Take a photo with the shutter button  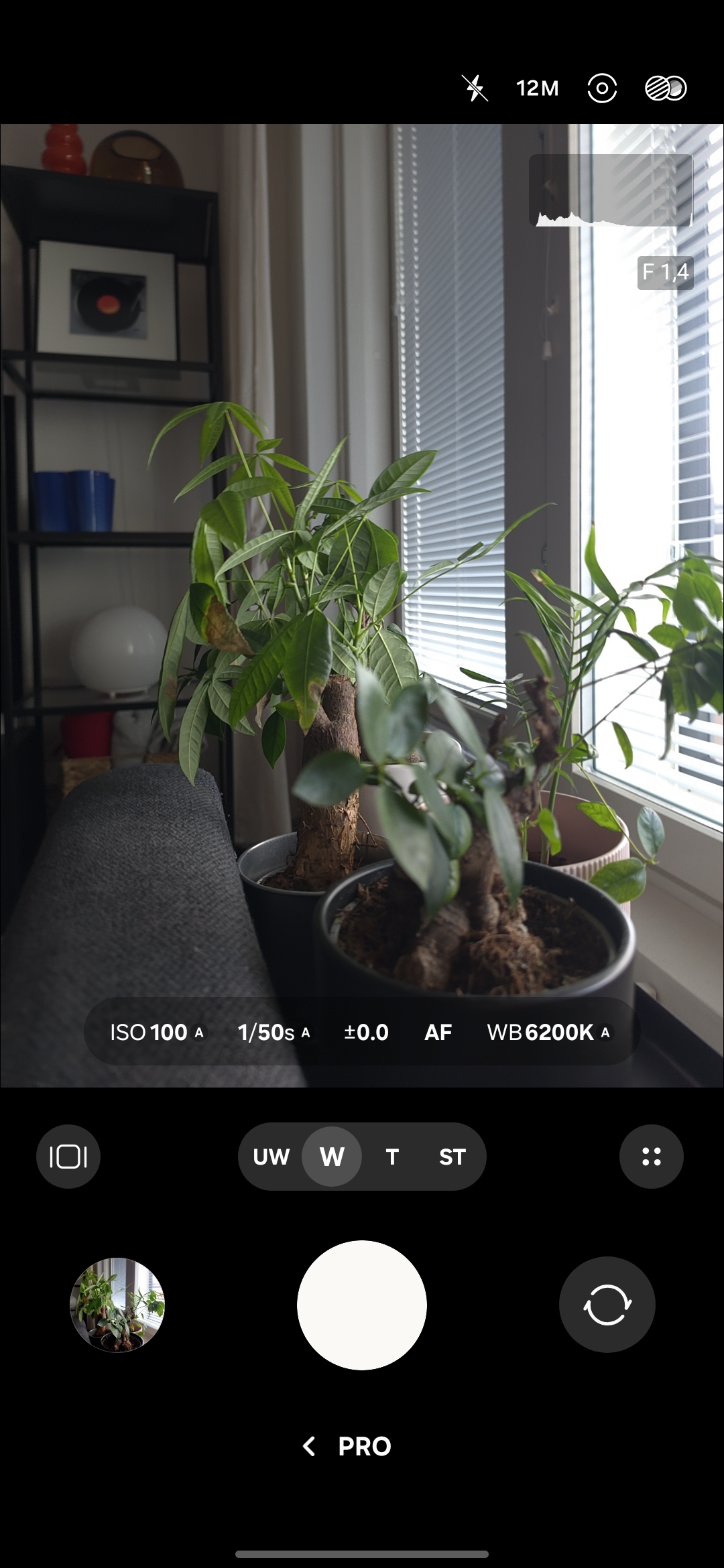(362, 1305)
